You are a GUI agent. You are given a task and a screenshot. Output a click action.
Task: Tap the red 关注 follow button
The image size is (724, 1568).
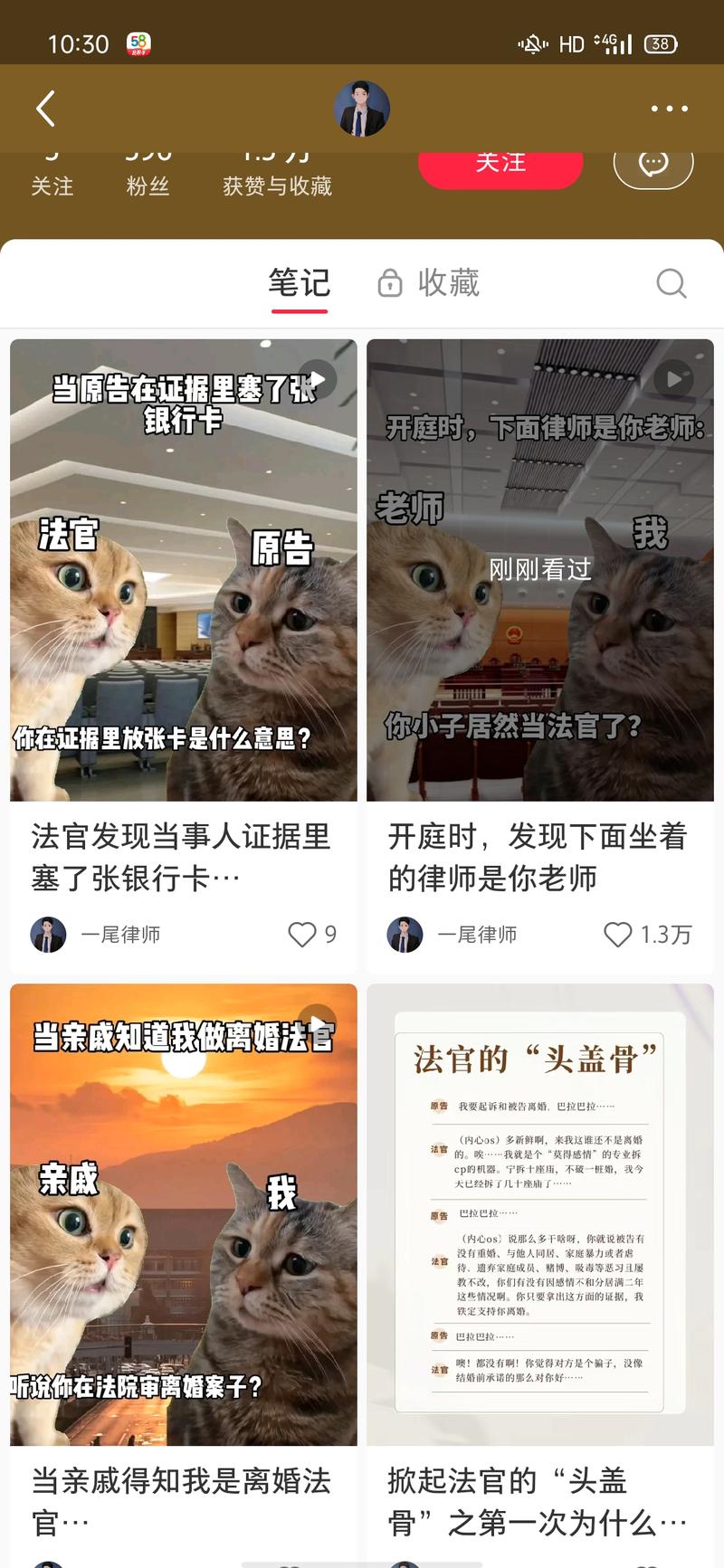point(500,165)
